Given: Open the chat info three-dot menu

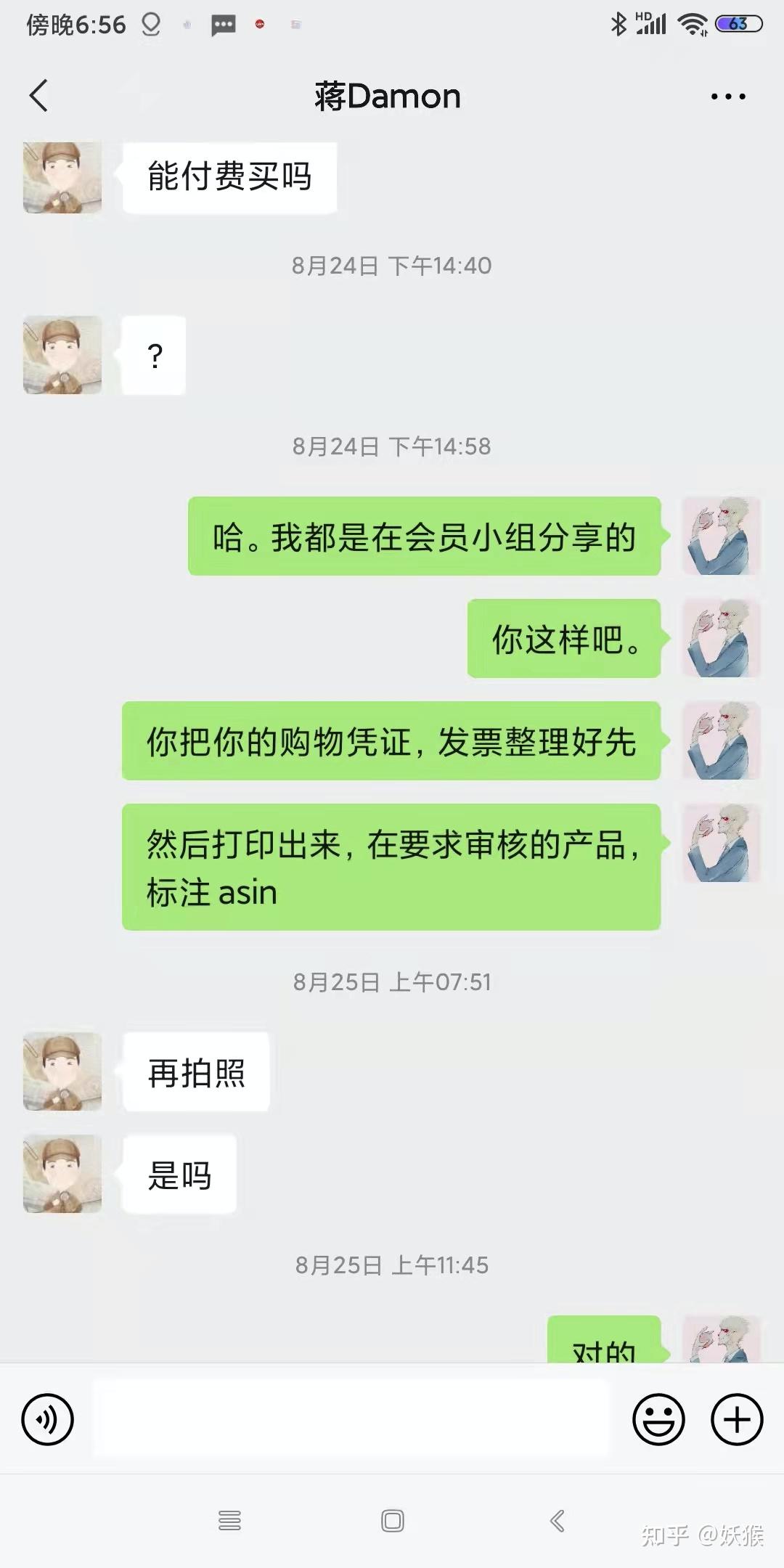Looking at the screenshot, I should (x=727, y=97).
